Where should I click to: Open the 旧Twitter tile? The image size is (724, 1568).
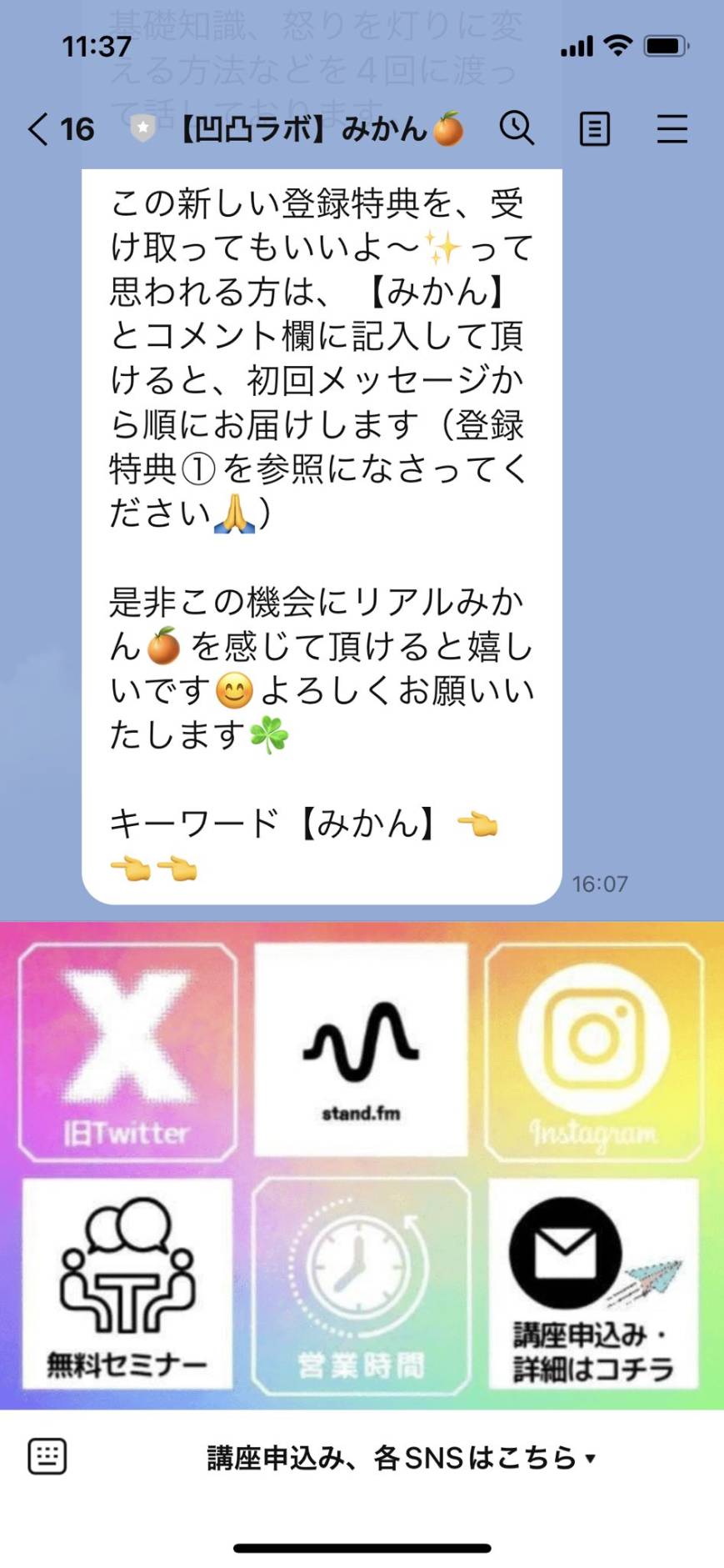coord(127,1052)
